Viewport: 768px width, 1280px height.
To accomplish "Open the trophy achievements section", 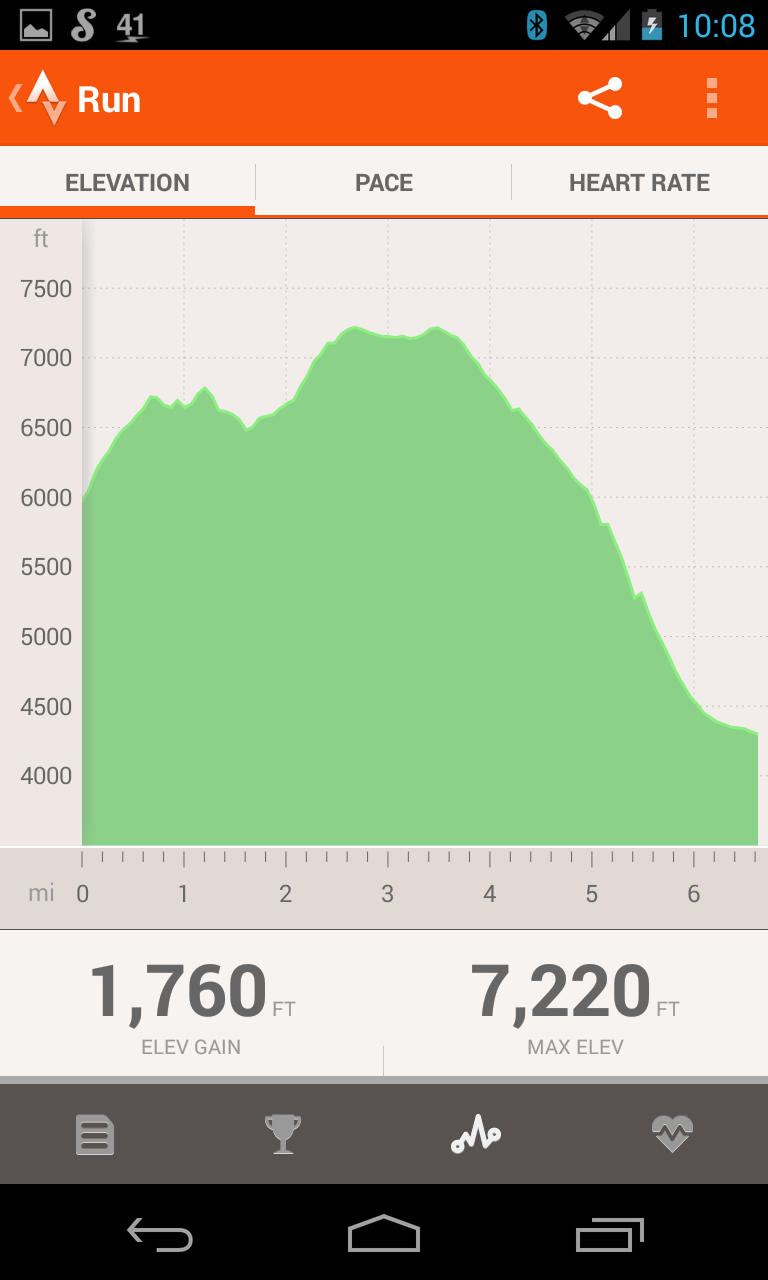I will (283, 1134).
